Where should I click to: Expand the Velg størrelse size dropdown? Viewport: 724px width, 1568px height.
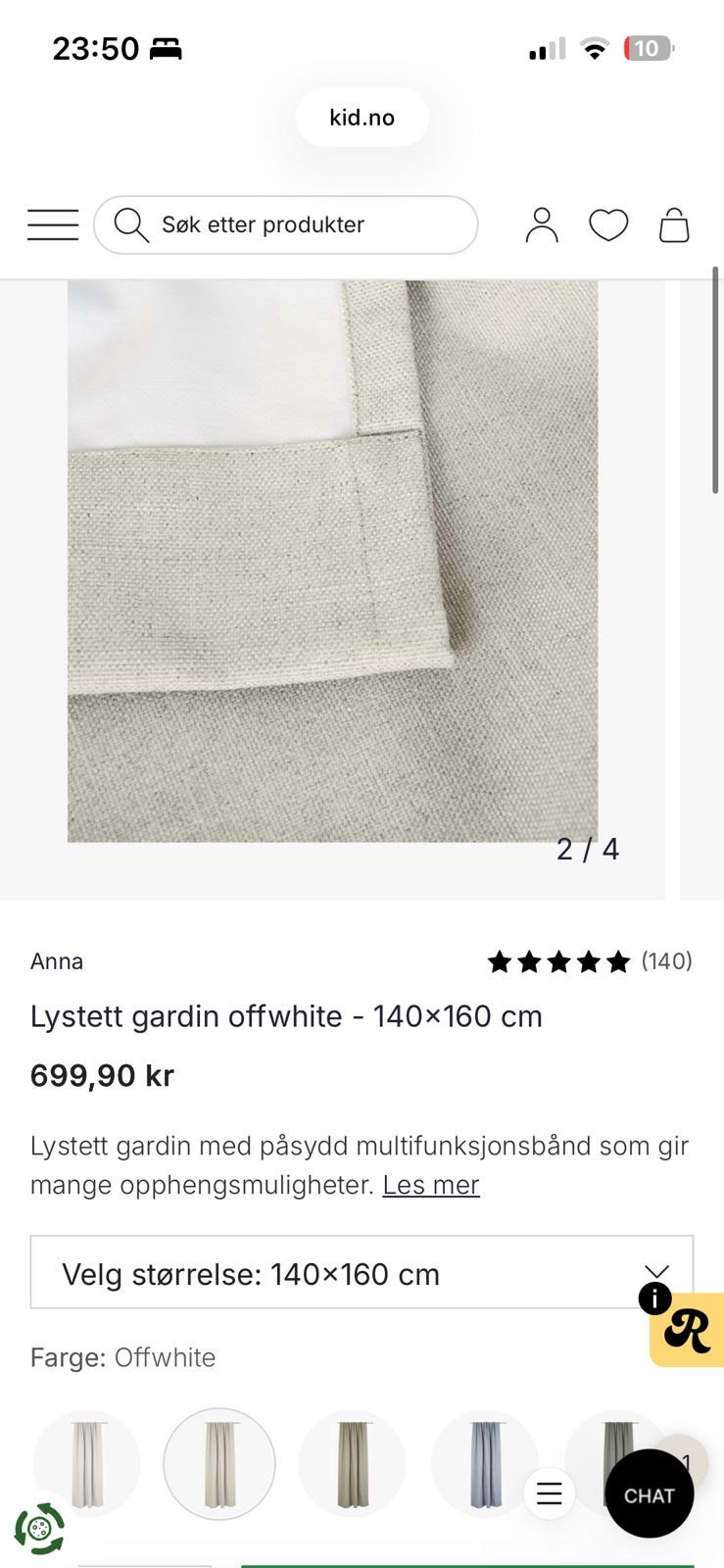tap(362, 1272)
